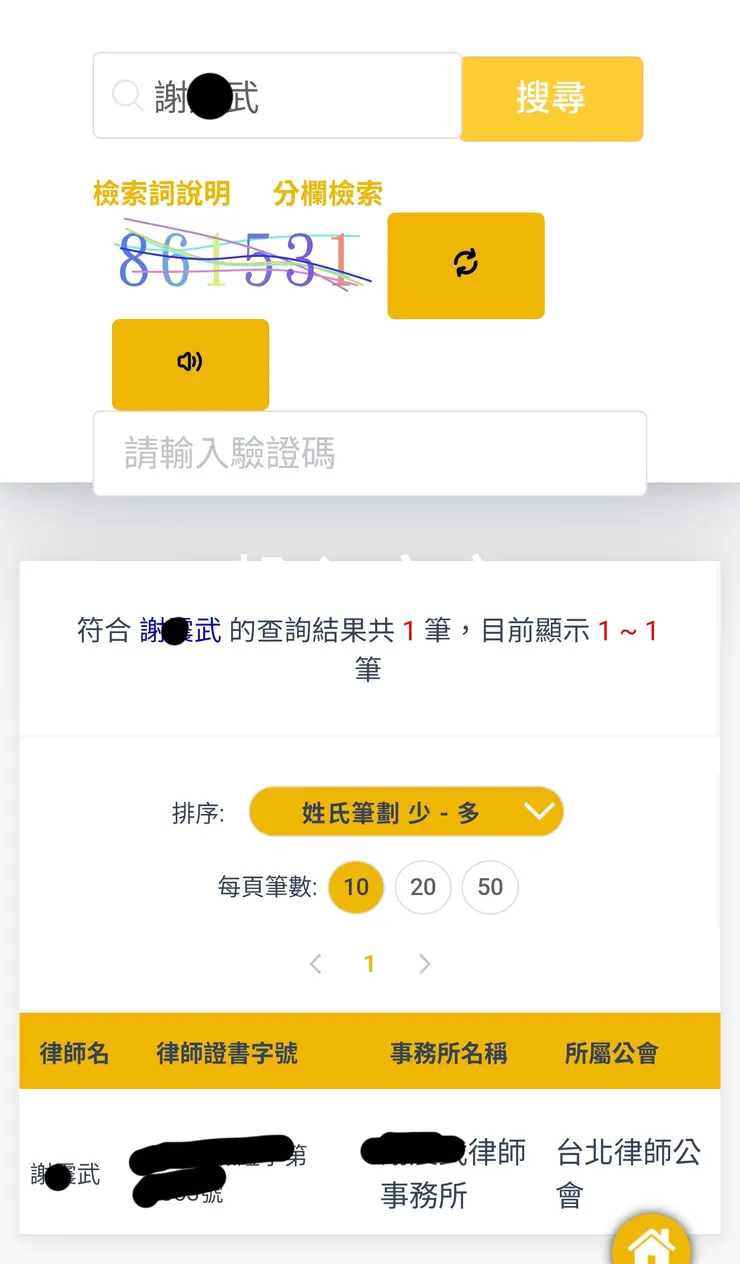Screen dimensions: 740x1264
Task: Click the 請輸入驗證碼 input field
Action: click(369, 453)
